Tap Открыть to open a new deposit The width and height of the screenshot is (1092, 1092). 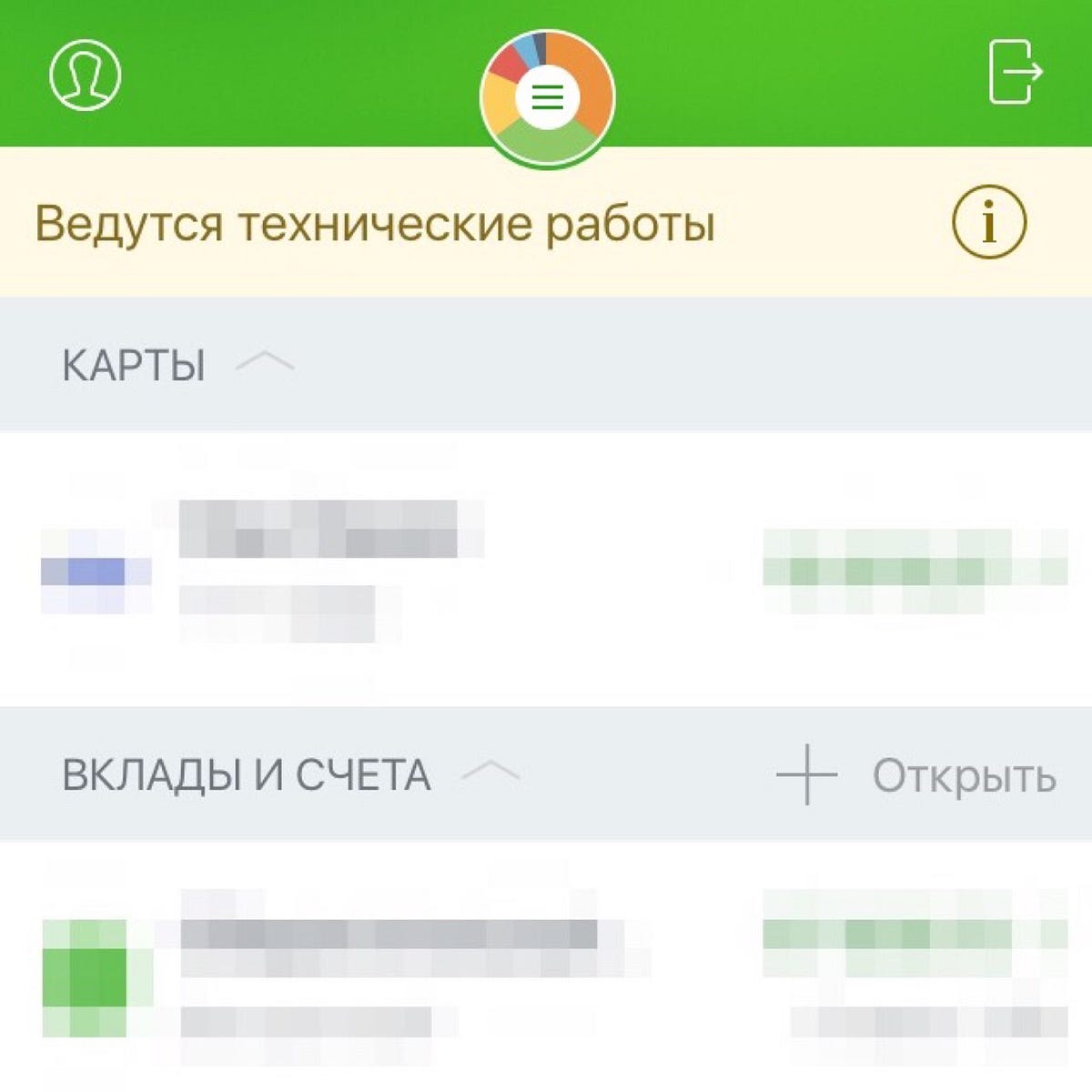(917, 776)
